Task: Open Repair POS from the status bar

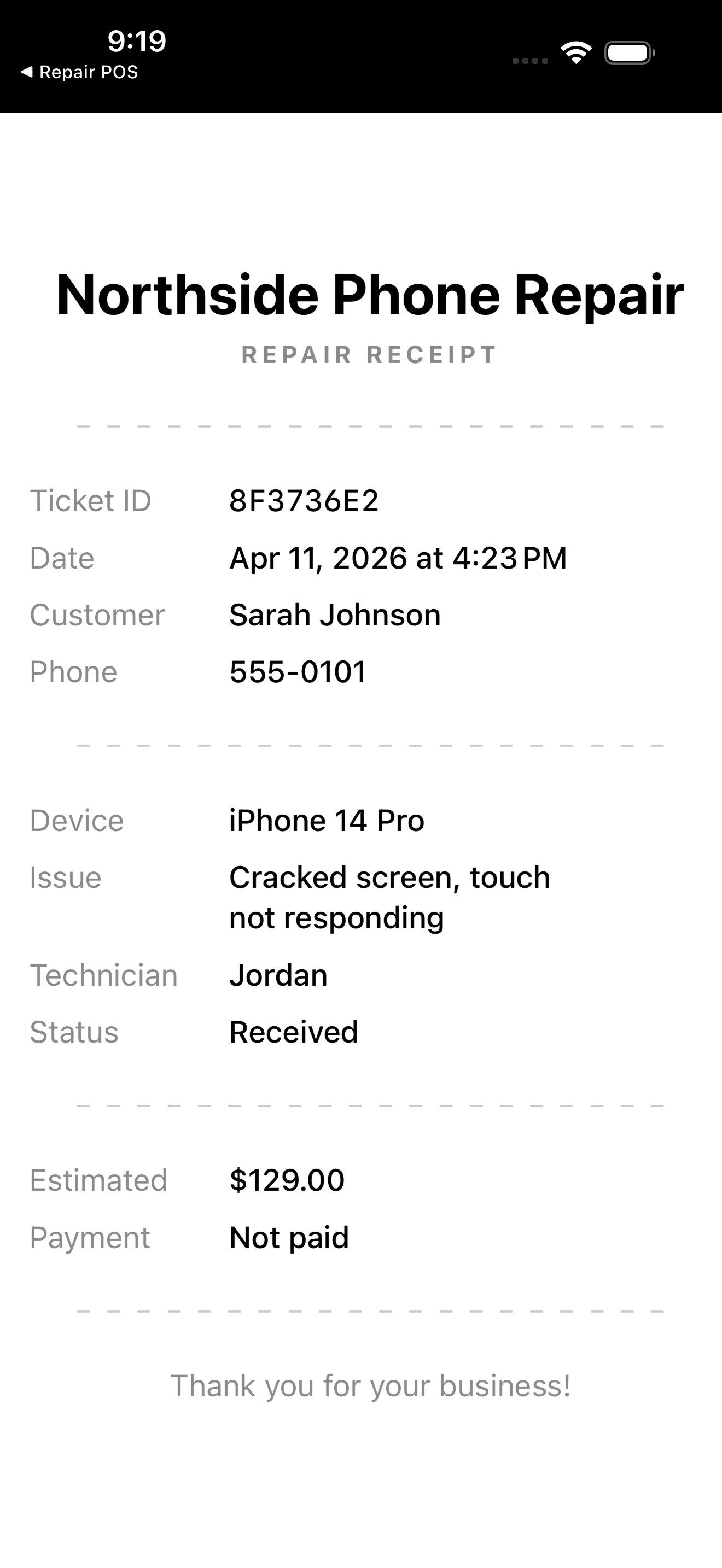Action: [89, 71]
